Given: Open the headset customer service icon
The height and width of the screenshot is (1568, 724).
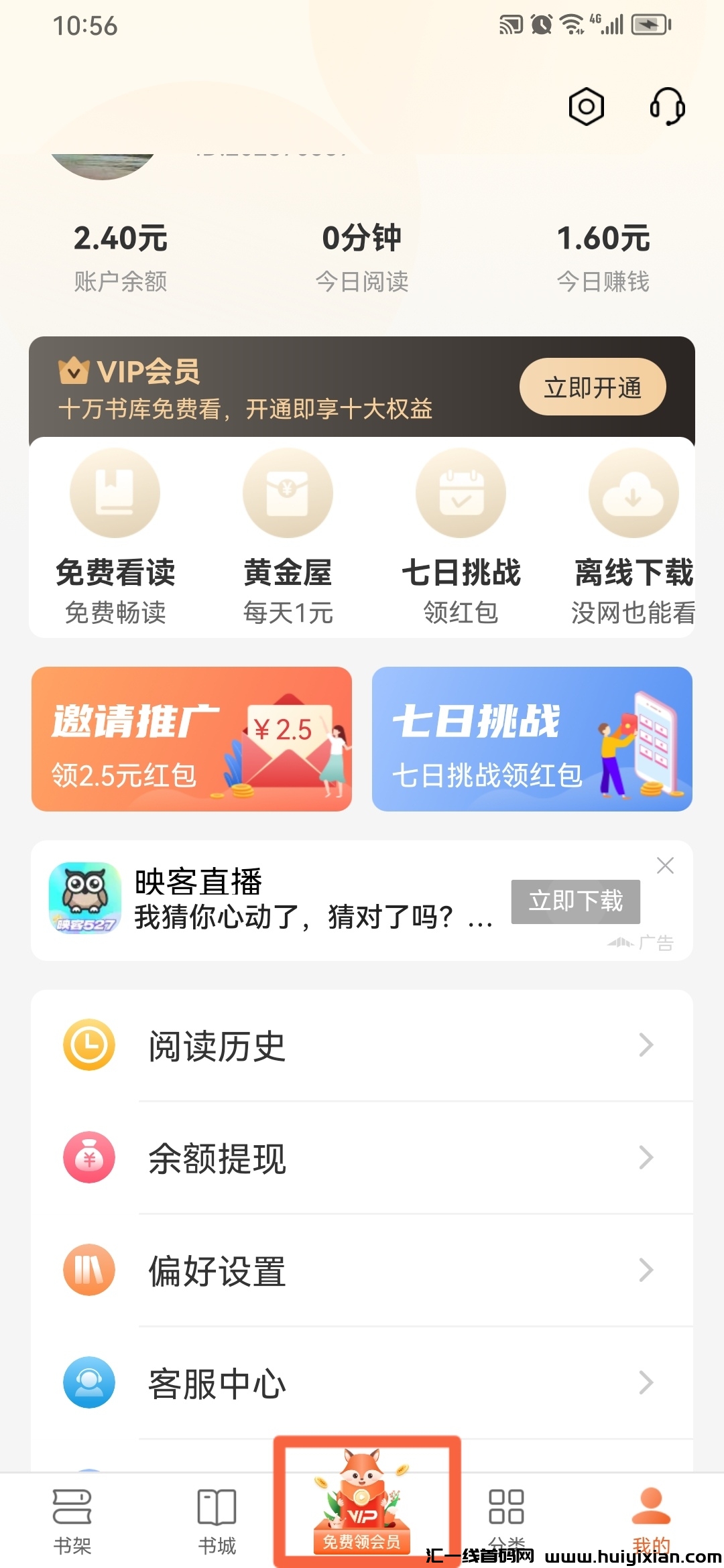Looking at the screenshot, I should coord(667,107).
